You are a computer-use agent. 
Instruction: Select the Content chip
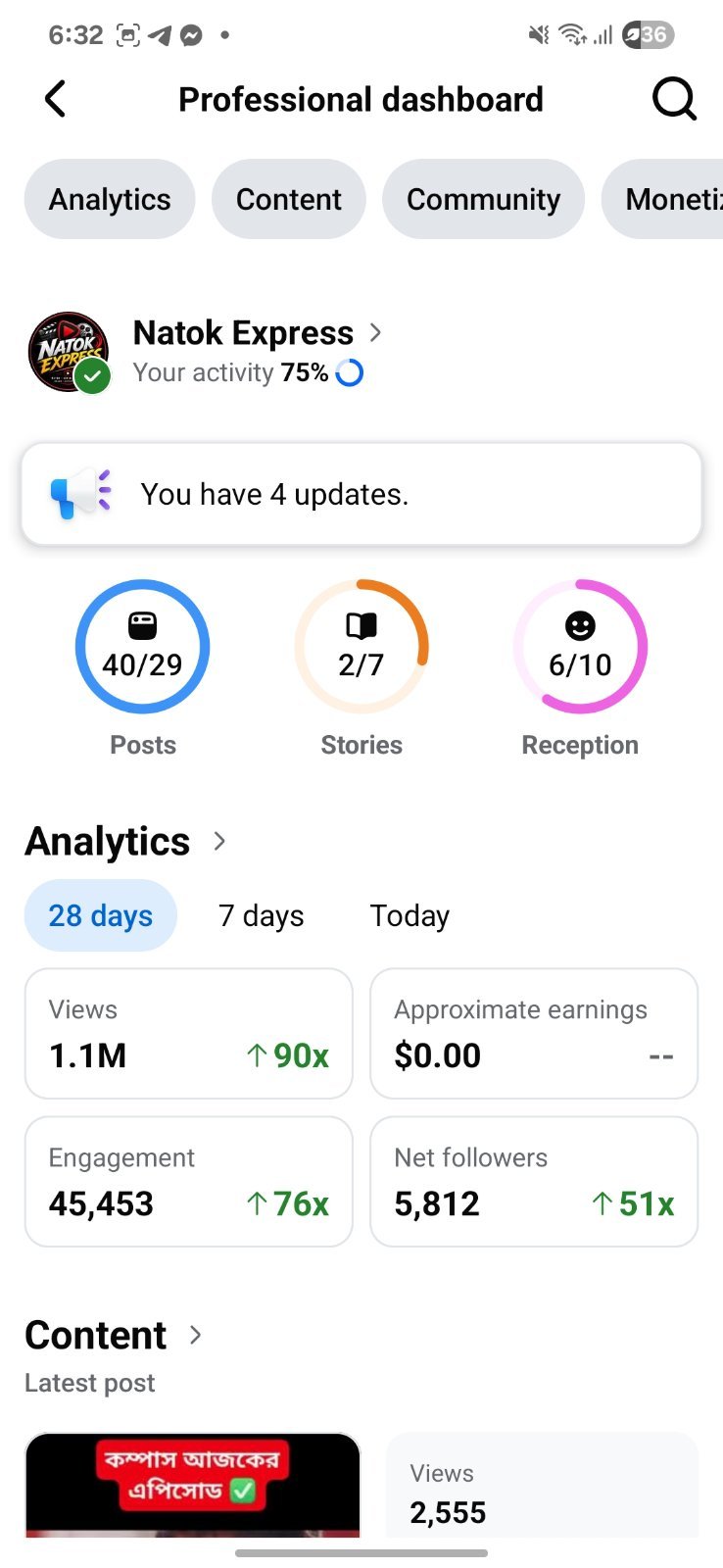pos(289,199)
